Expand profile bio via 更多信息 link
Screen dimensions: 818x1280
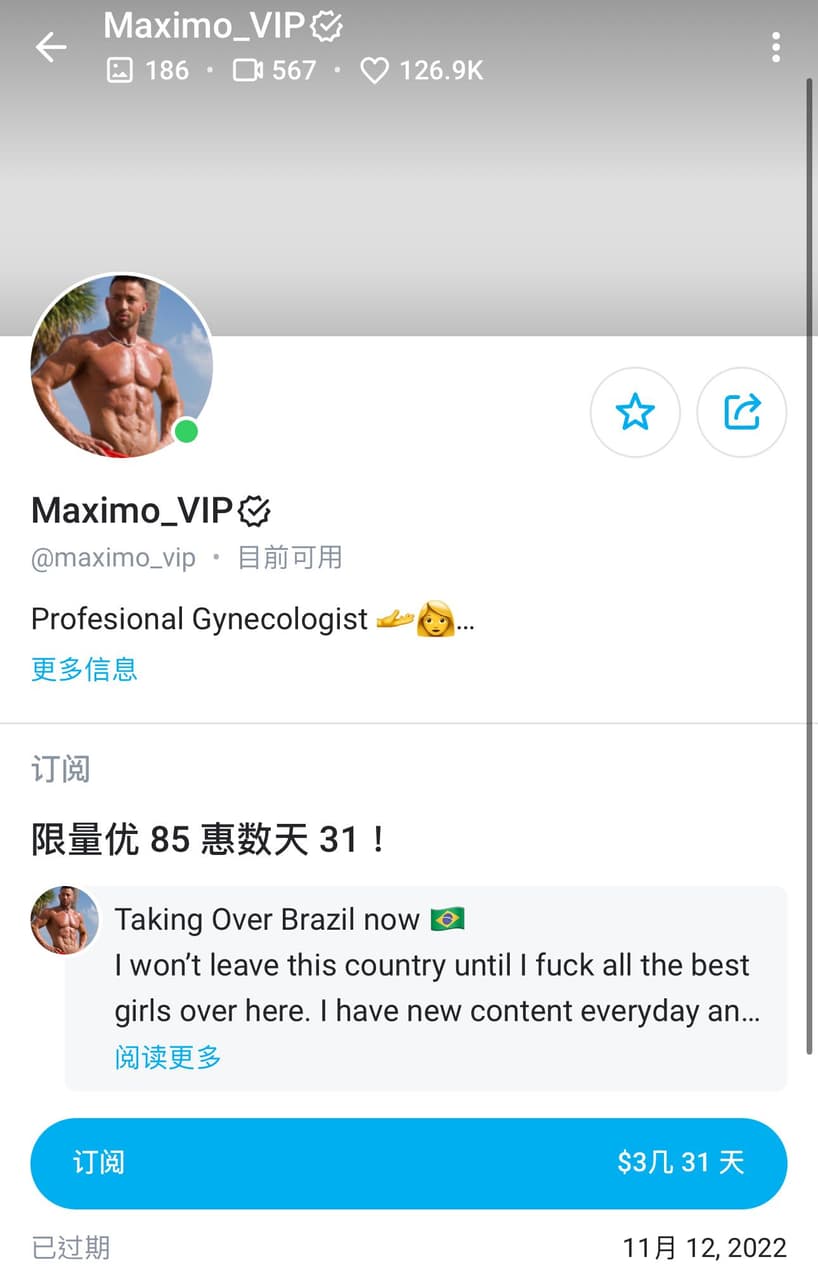click(x=84, y=670)
